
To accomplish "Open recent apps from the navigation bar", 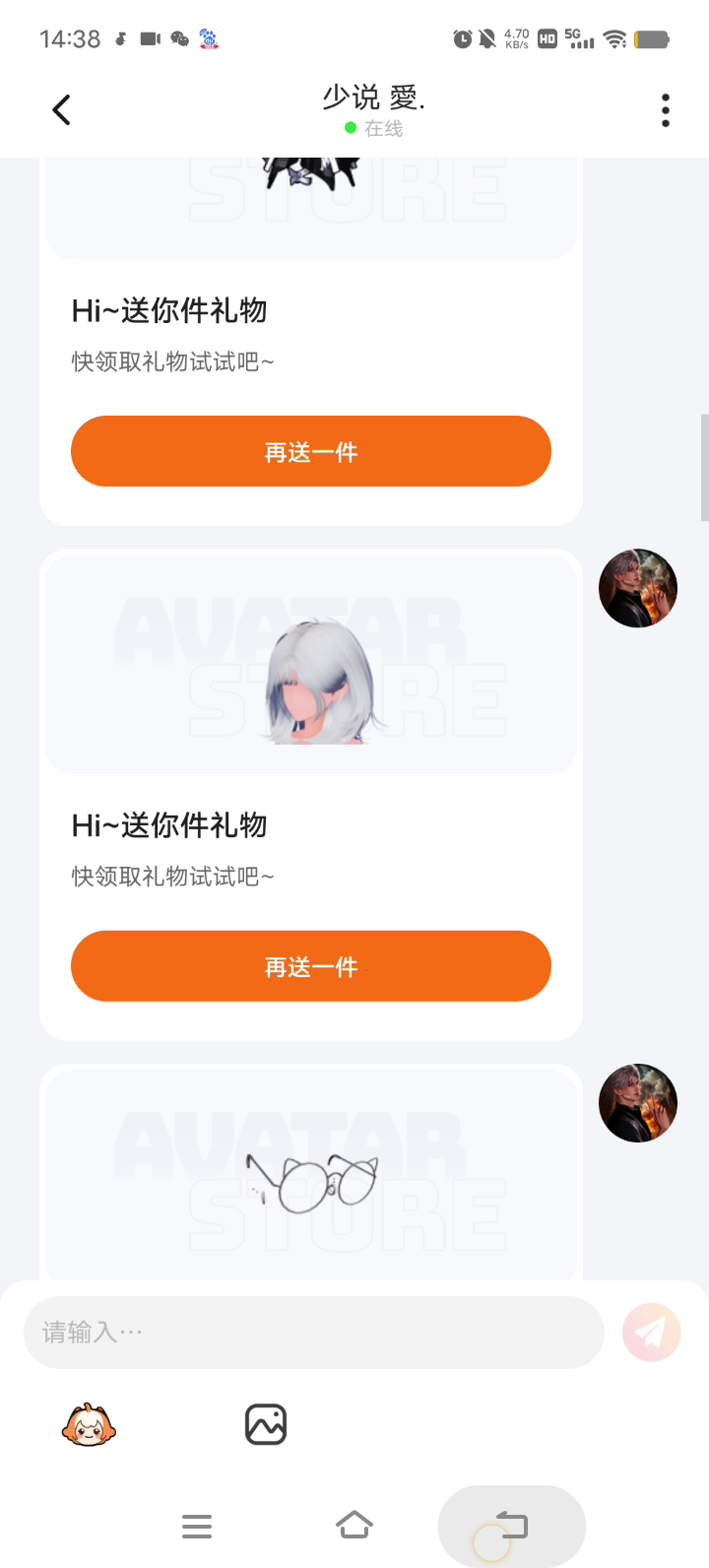I will pos(197,1526).
